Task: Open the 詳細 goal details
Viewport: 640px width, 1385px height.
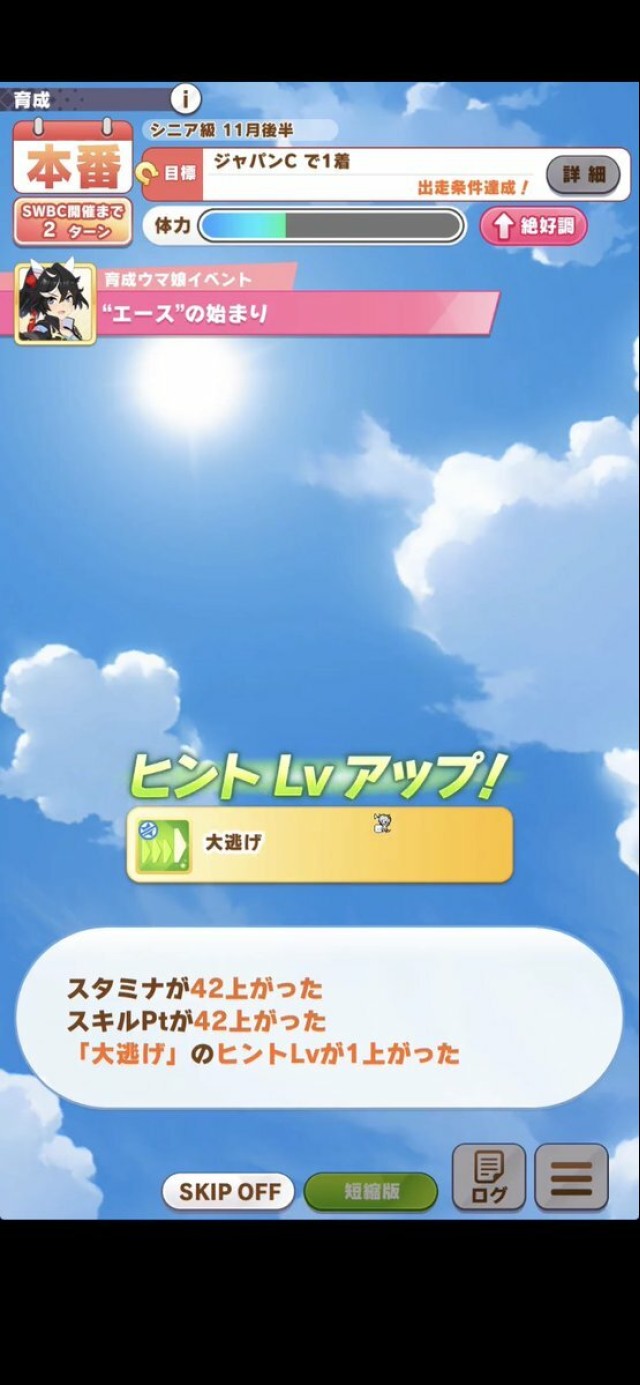Action: point(584,175)
